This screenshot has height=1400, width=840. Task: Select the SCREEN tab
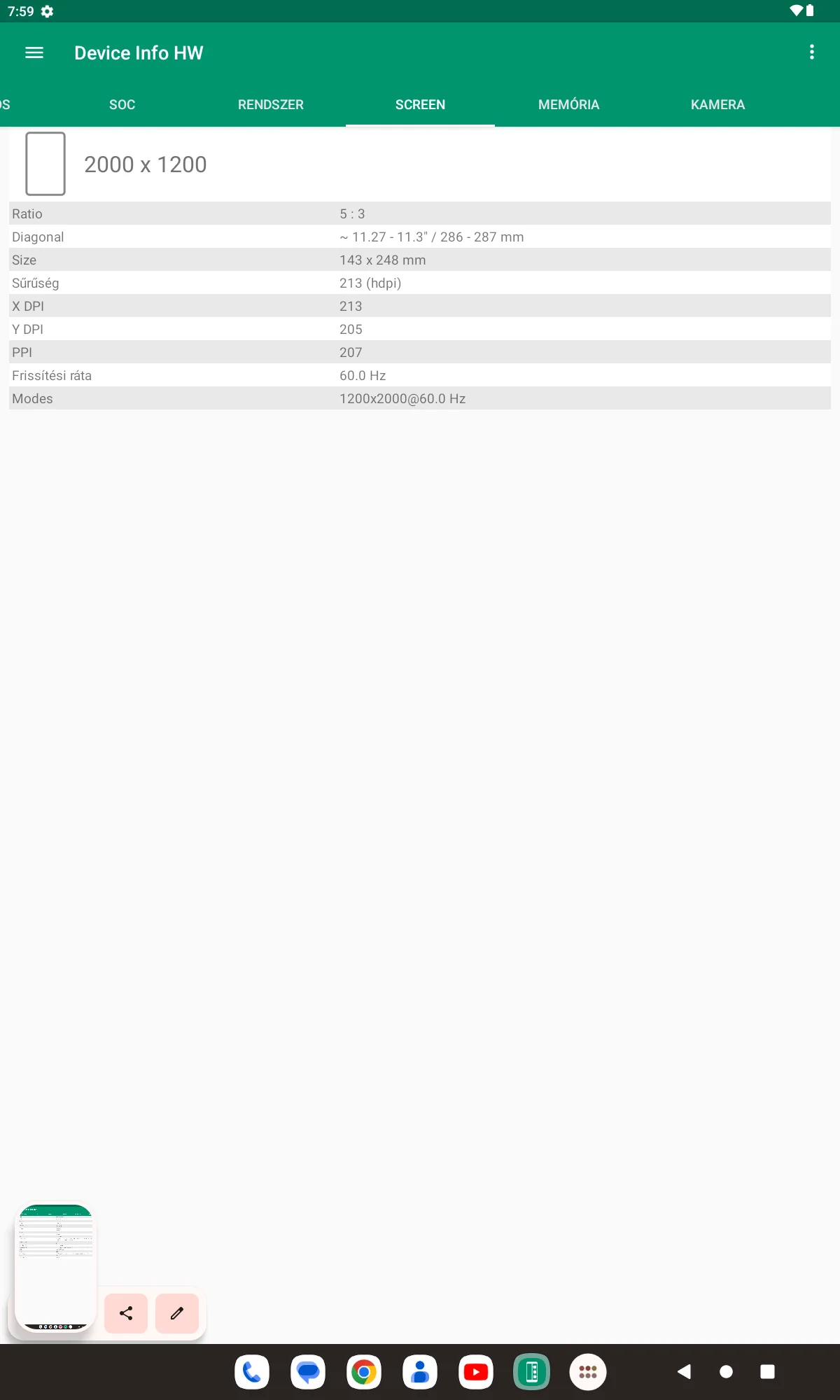click(420, 105)
